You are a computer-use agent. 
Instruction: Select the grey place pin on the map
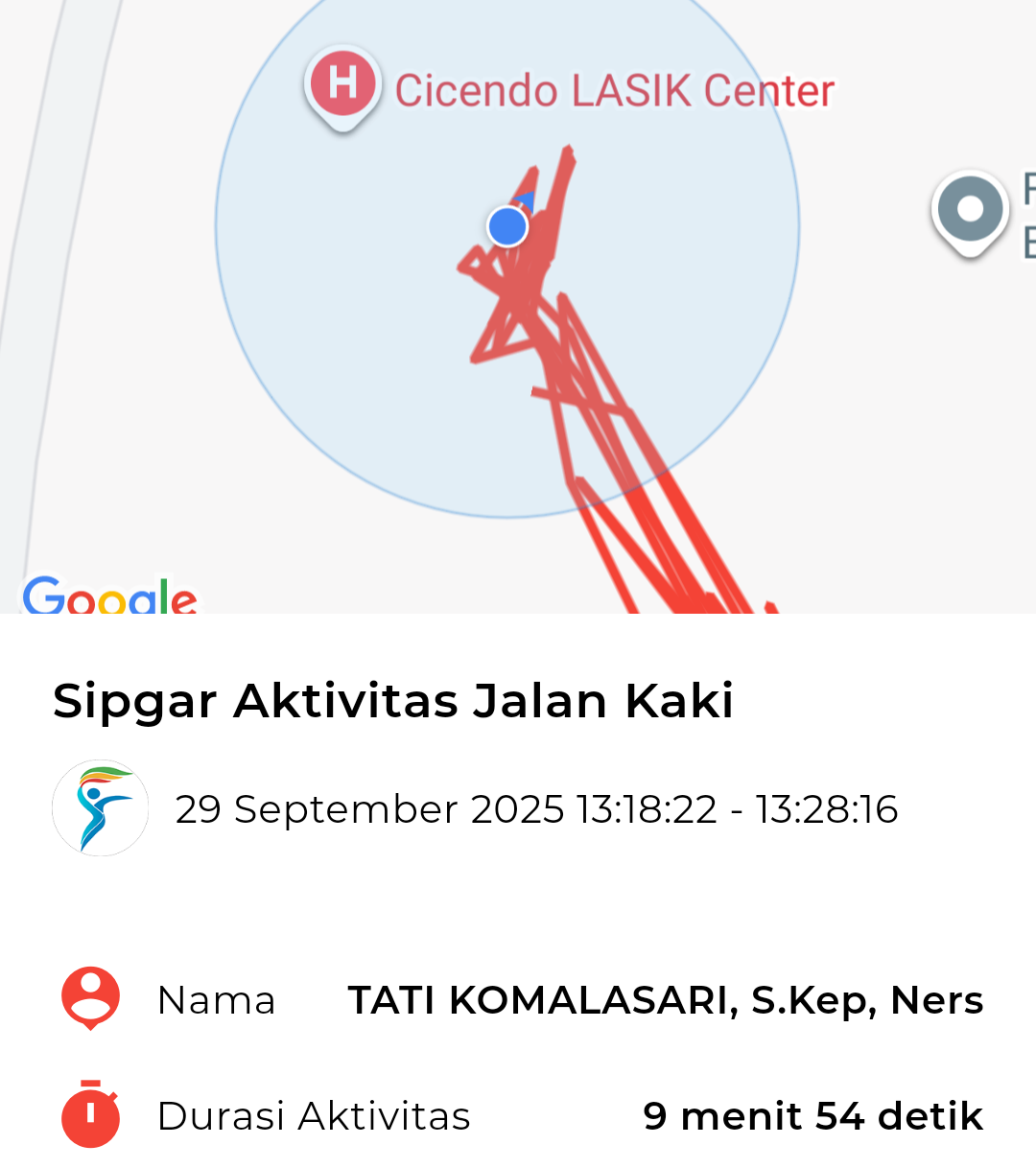pyautogui.click(x=970, y=210)
